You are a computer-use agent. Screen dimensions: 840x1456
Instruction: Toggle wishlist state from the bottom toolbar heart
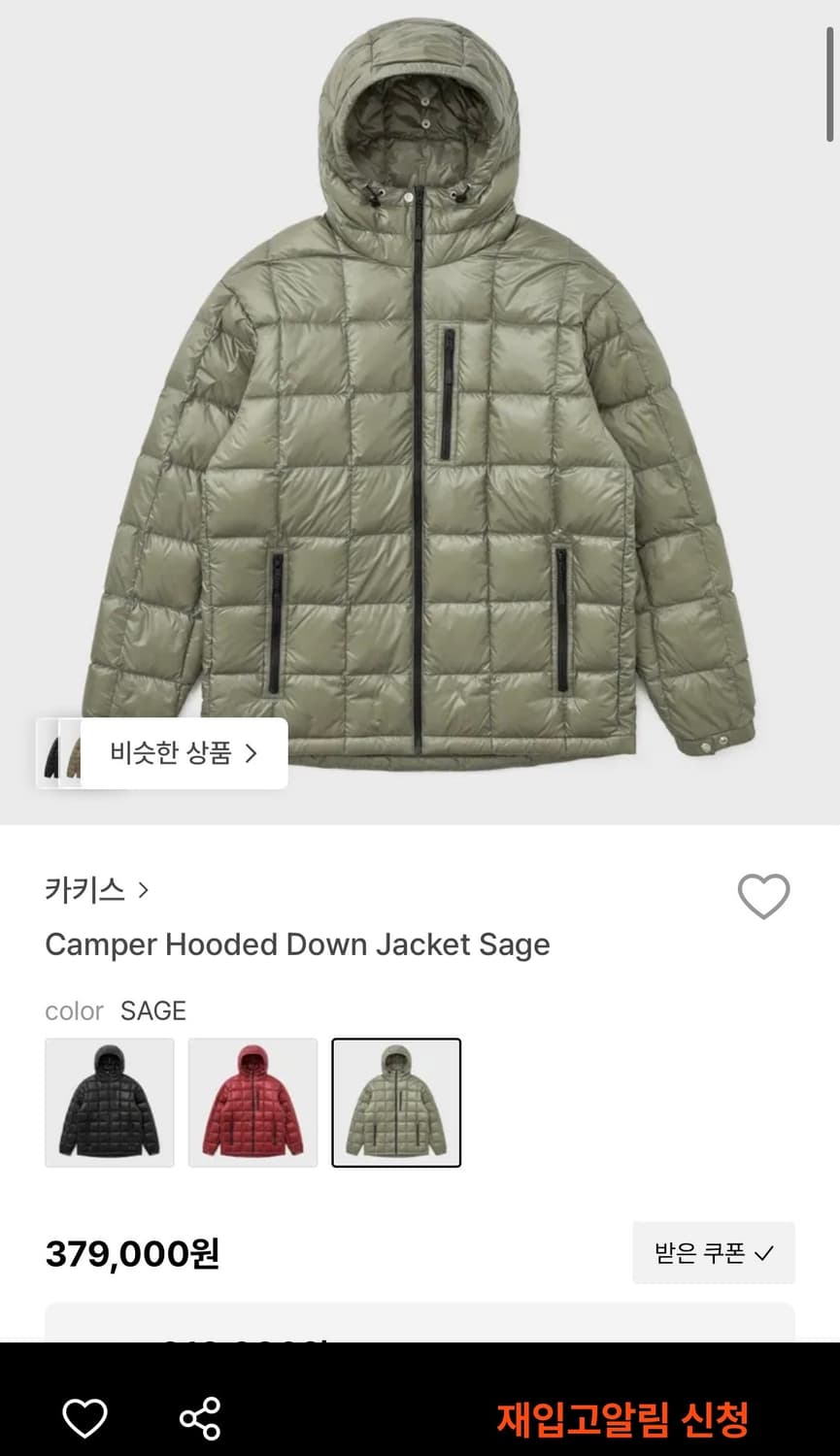(x=85, y=1417)
